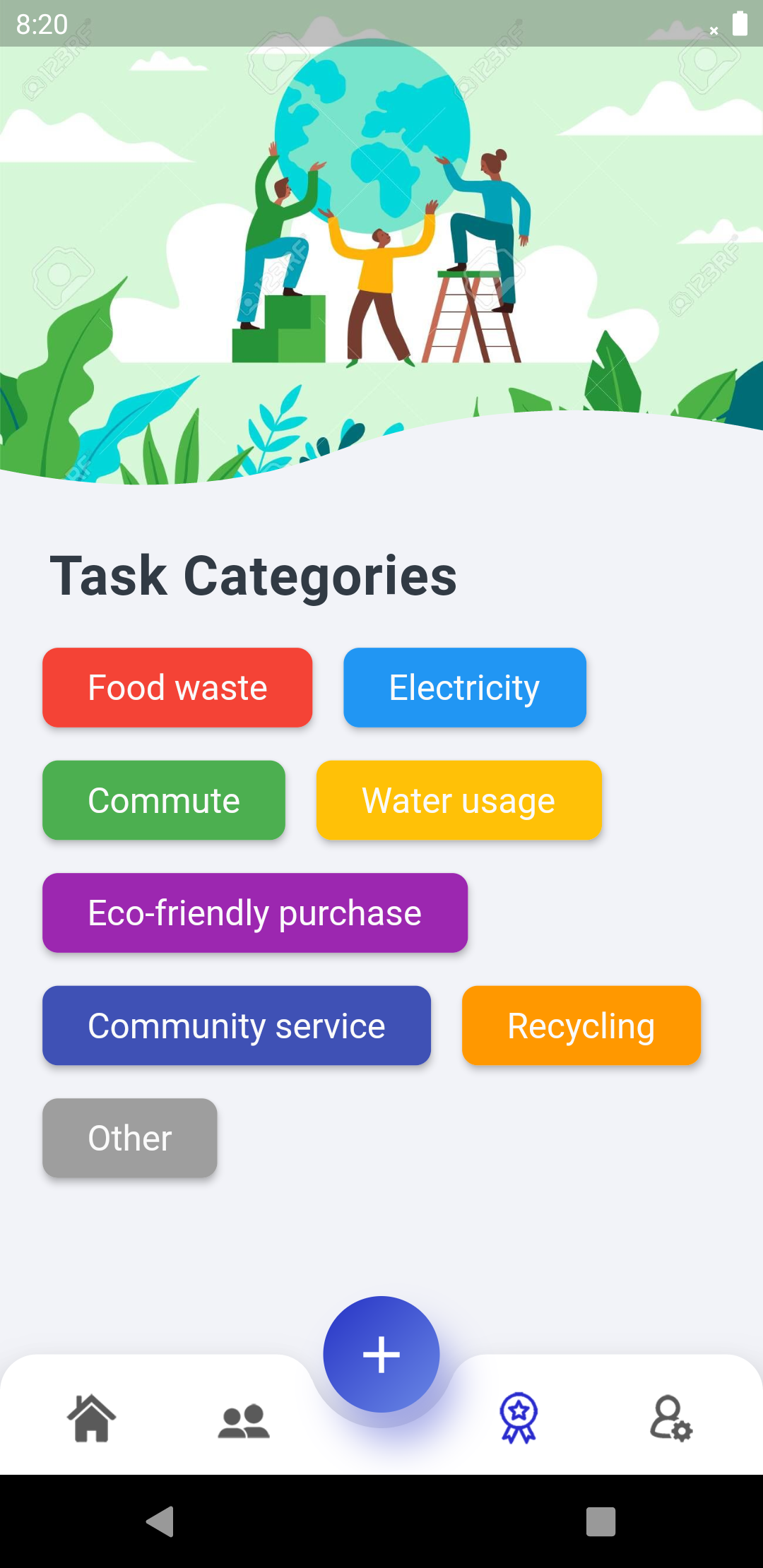Tap the system back button
Image resolution: width=763 pixels, height=1568 pixels.
tap(160, 1521)
